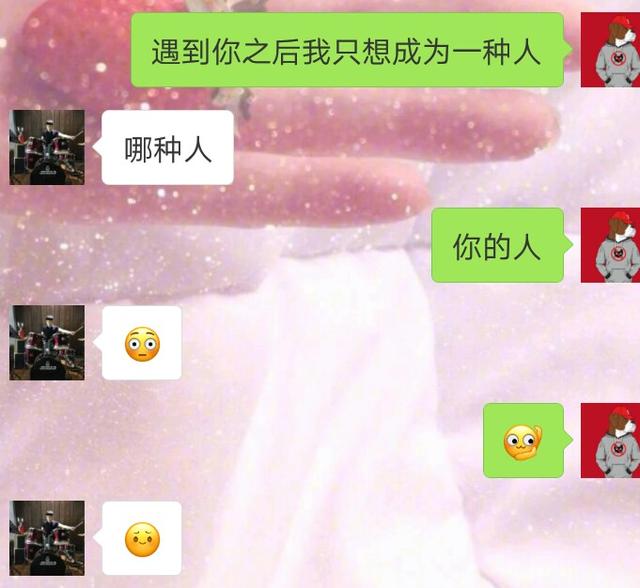Open sender's avatar beside 遇到你之后 message
Viewport: 640px width, 588px height.
point(610,50)
